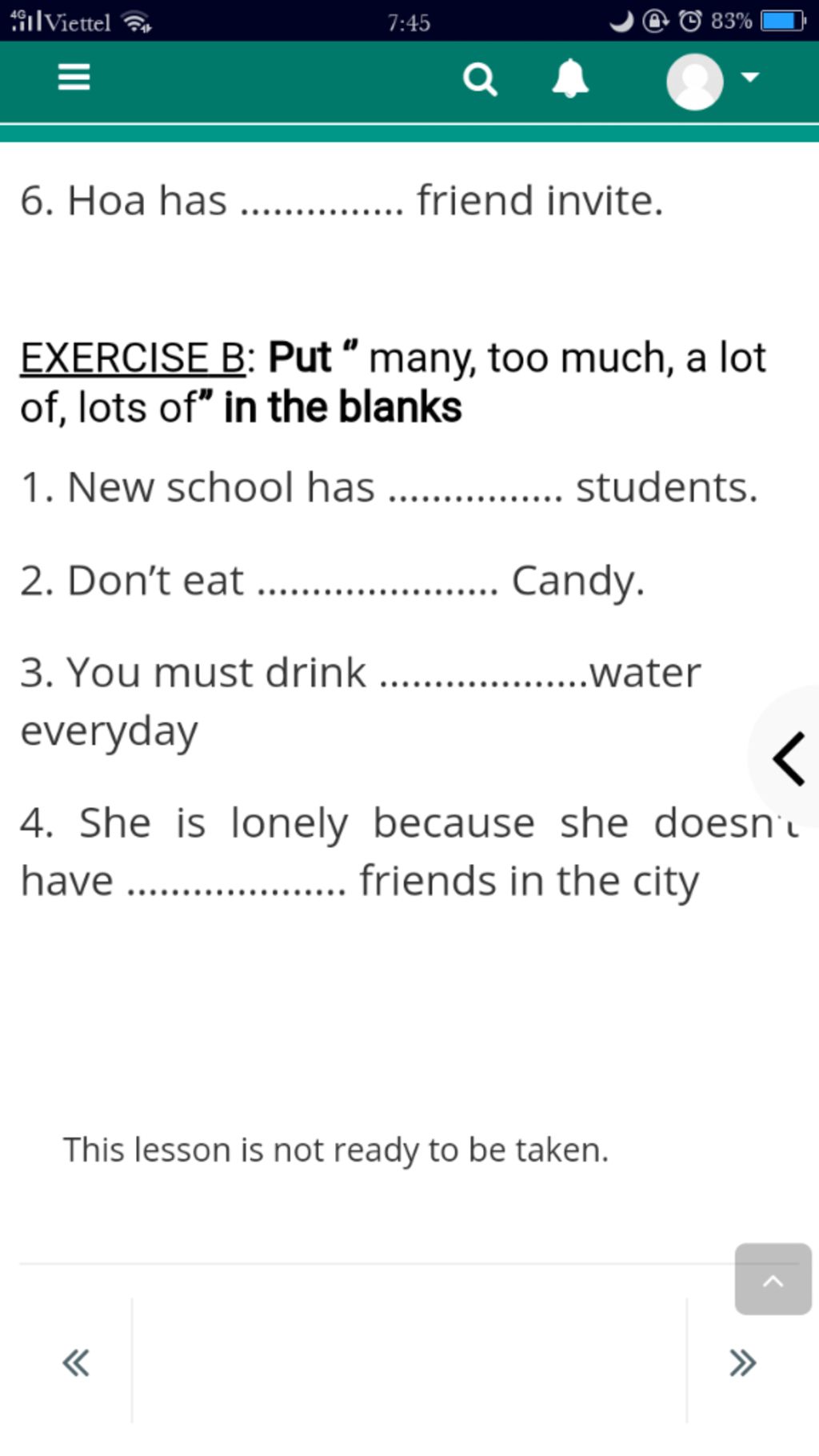Tap the back-to-top button
Viewport: 819px width, 1456px height.
(x=773, y=1278)
